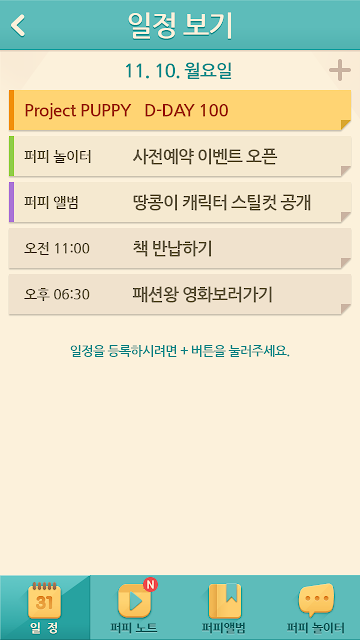Switch to the 퍼피 노트 tab
The height and width of the screenshot is (640, 360).
click(135, 608)
